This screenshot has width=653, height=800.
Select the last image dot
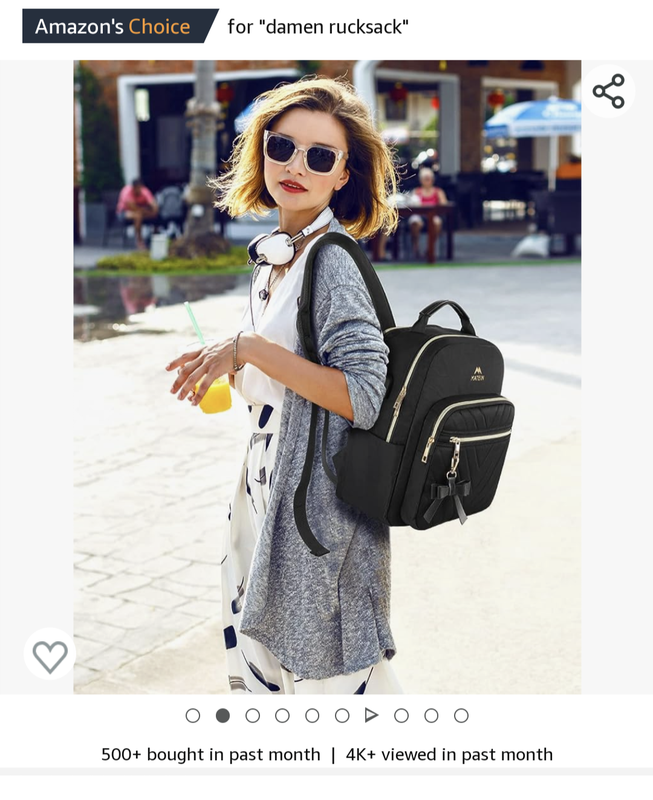pyautogui.click(x=461, y=715)
